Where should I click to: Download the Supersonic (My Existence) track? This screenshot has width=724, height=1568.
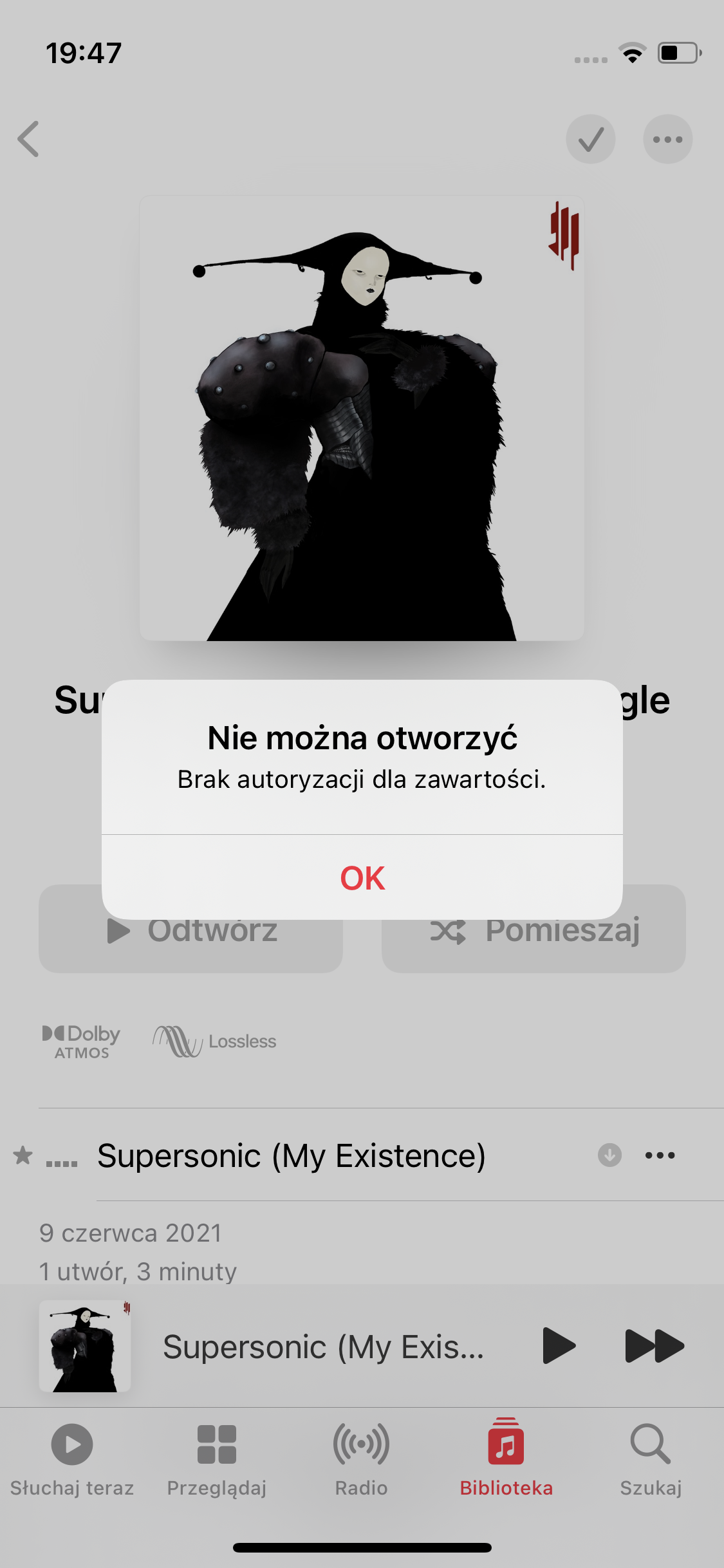(609, 1155)
